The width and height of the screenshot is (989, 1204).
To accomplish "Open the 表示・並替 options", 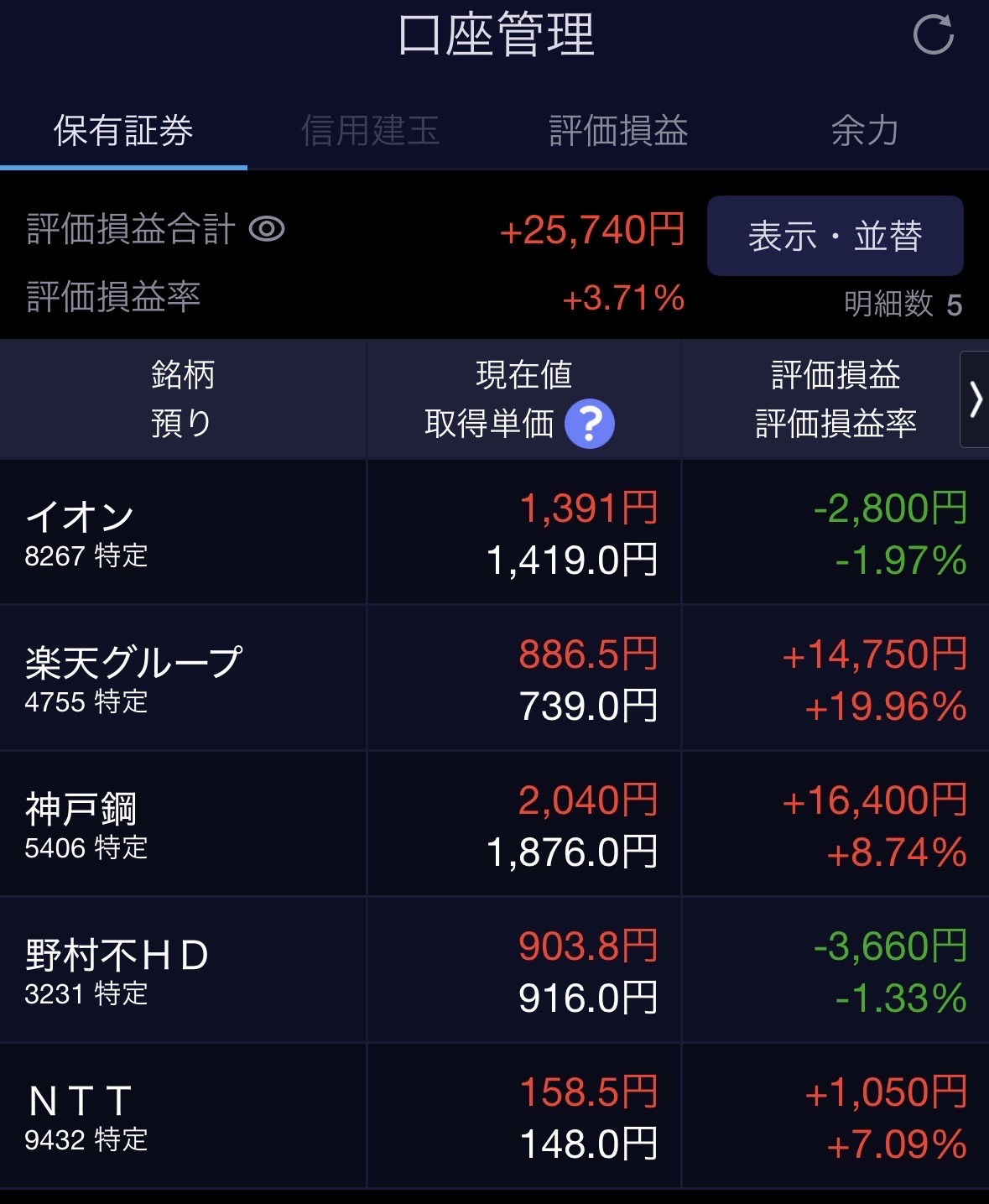I will coord(835,236).
